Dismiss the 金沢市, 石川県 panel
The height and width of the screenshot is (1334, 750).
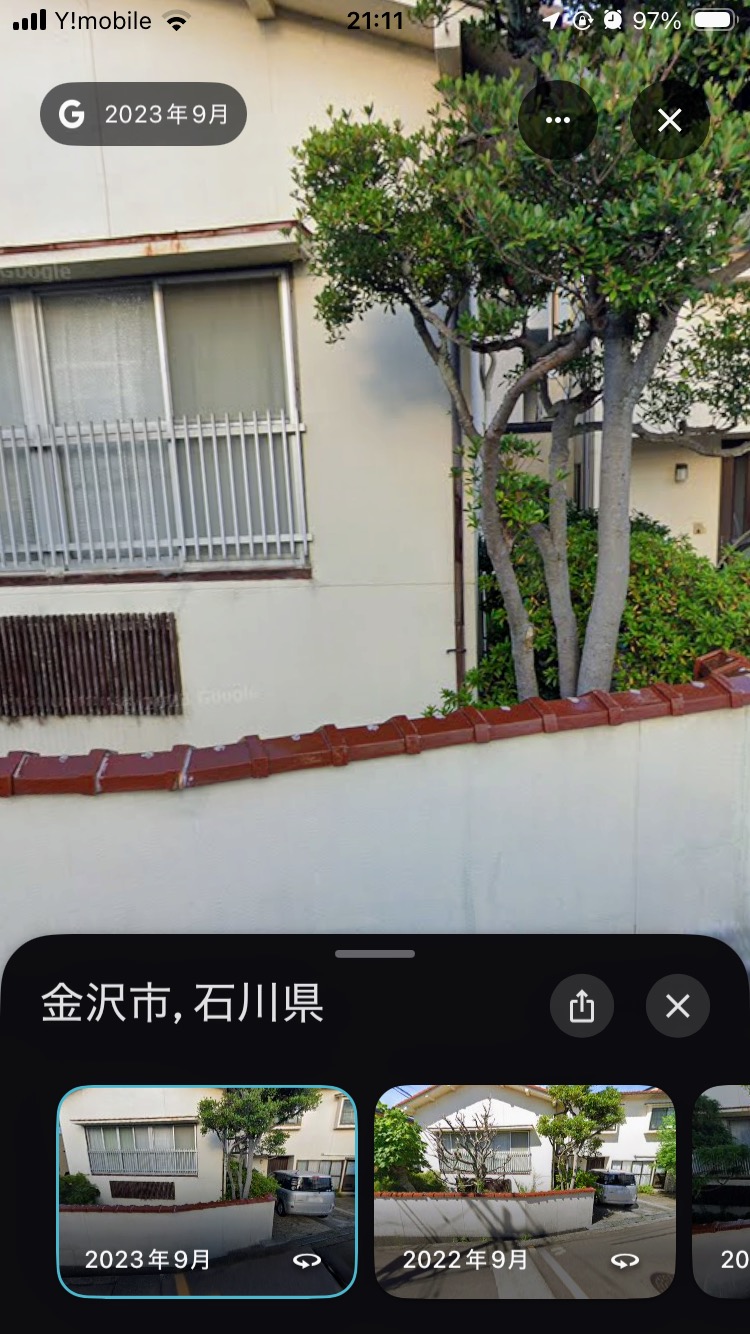(678, 1006)
